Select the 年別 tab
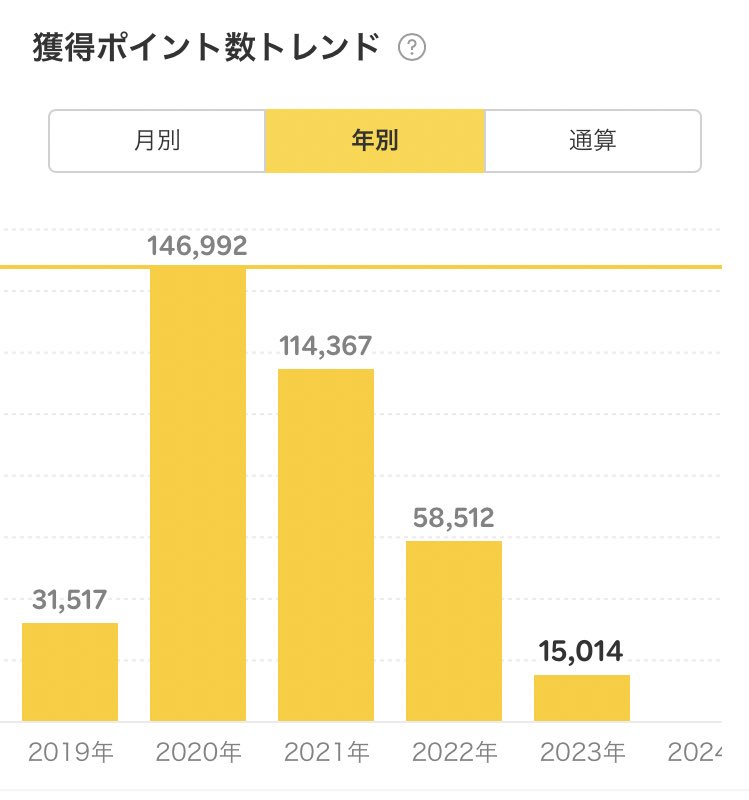 click(375, 141)
